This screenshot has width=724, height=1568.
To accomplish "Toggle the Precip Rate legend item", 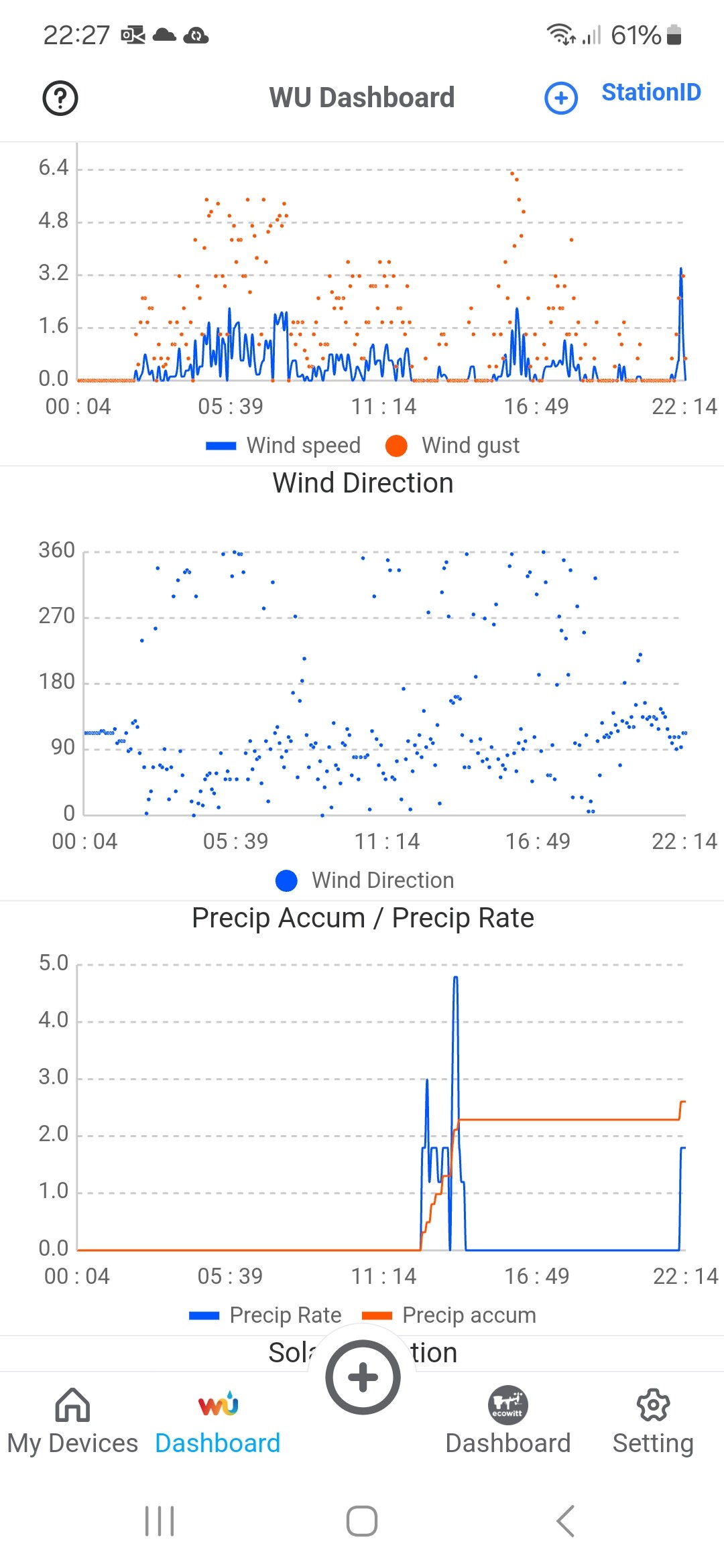I will pos(265,1315).
